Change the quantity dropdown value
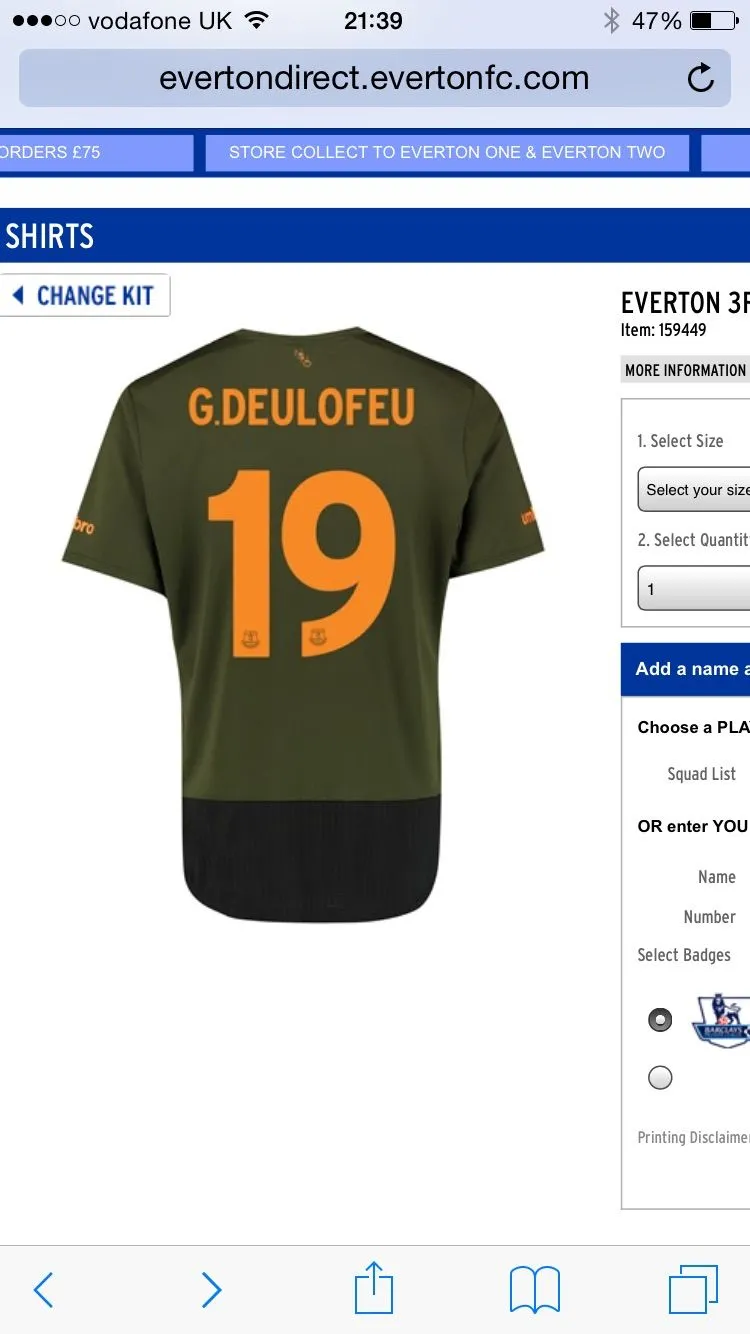 pos(696,589)
